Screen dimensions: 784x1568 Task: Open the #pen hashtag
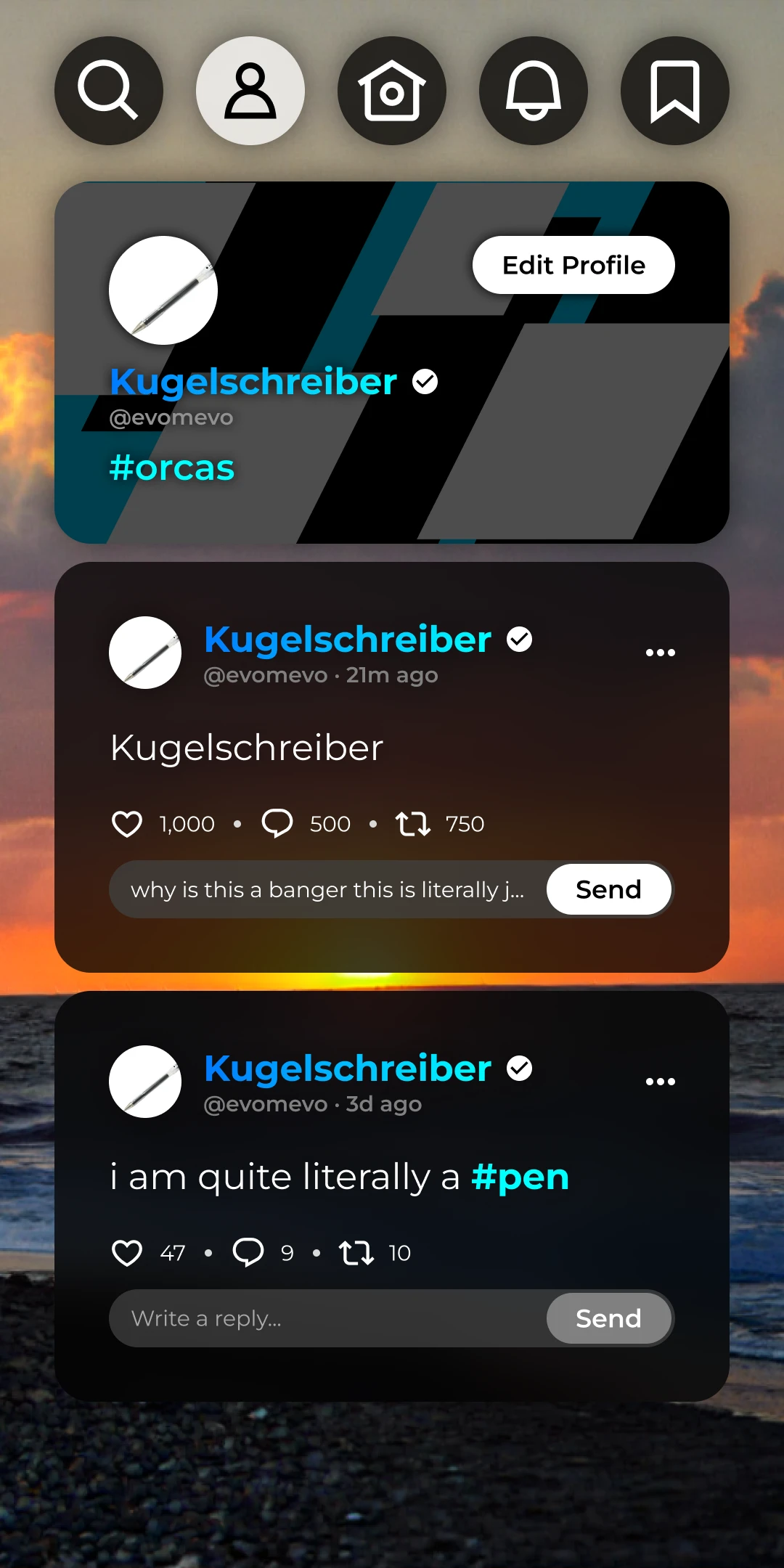click(520, 1177)
